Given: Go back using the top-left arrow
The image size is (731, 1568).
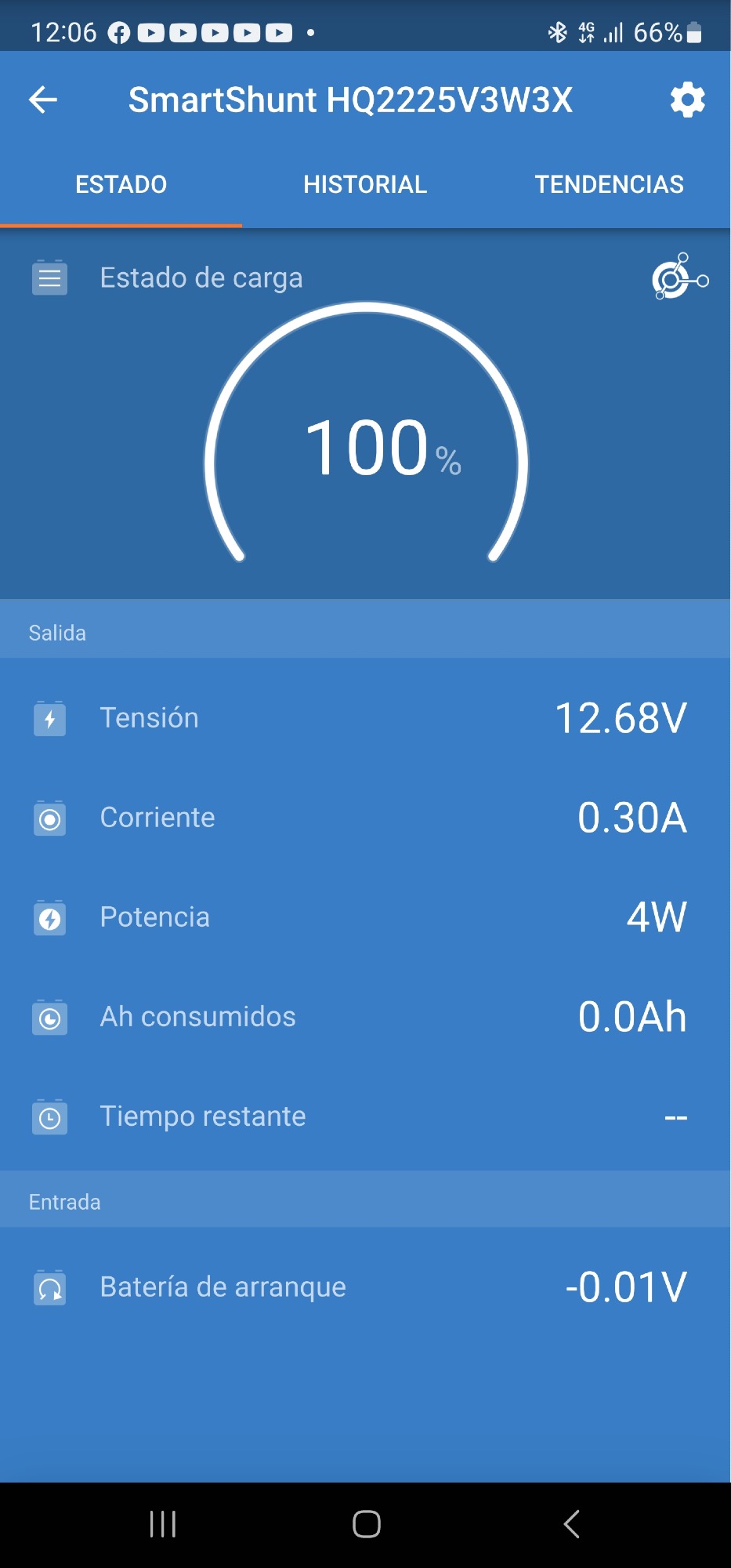Looking at the screenshot, I should coord(43,100).
